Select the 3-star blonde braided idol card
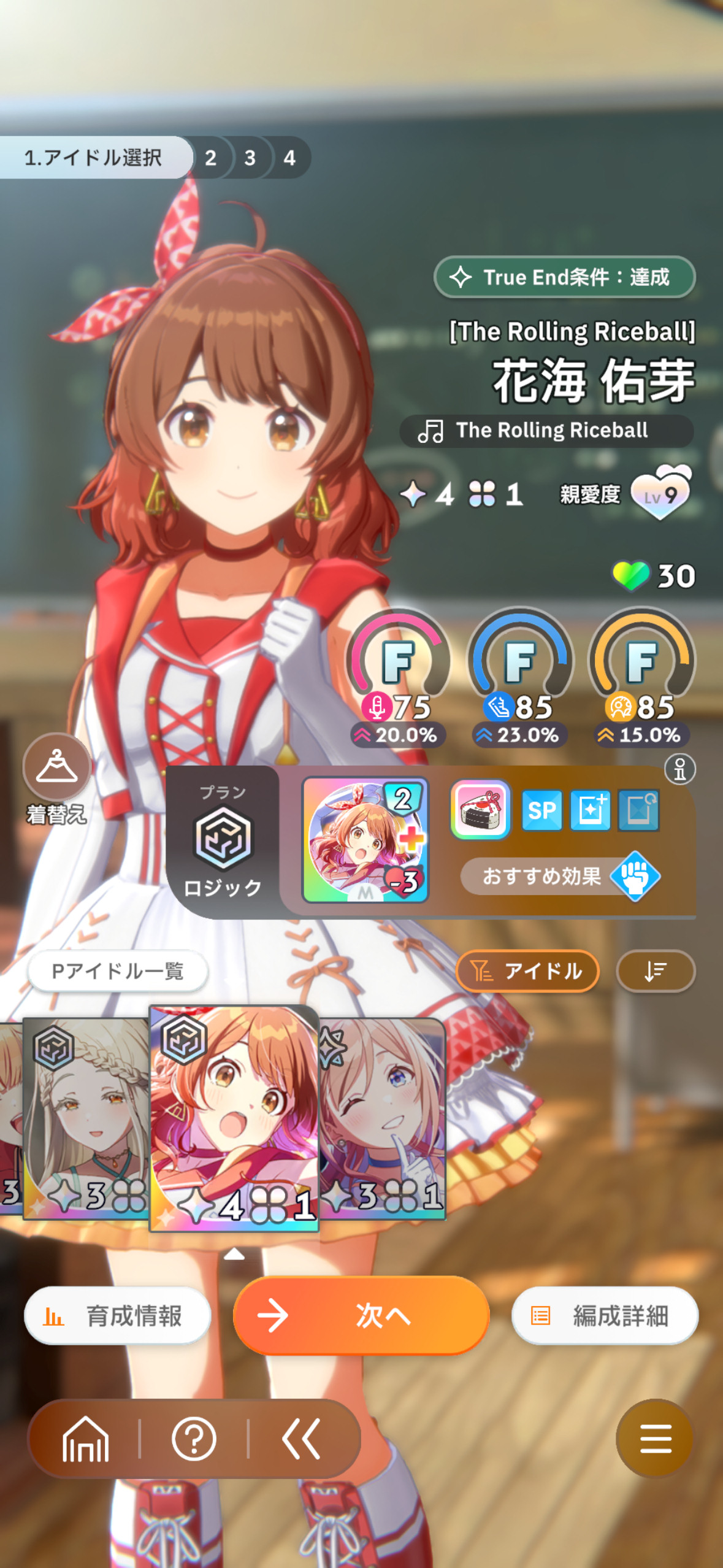 [86, 1118]
